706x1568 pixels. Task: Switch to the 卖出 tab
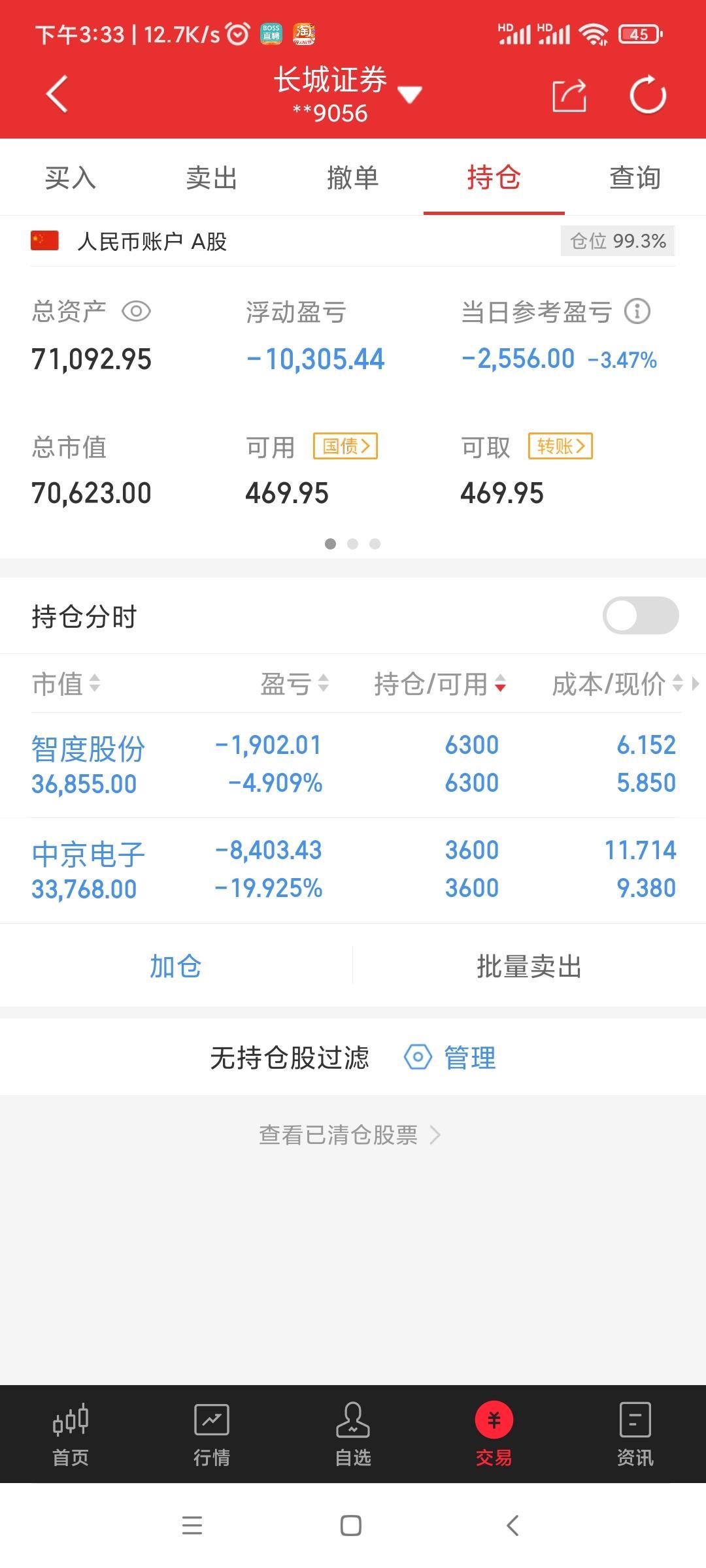tap(211, 178)
